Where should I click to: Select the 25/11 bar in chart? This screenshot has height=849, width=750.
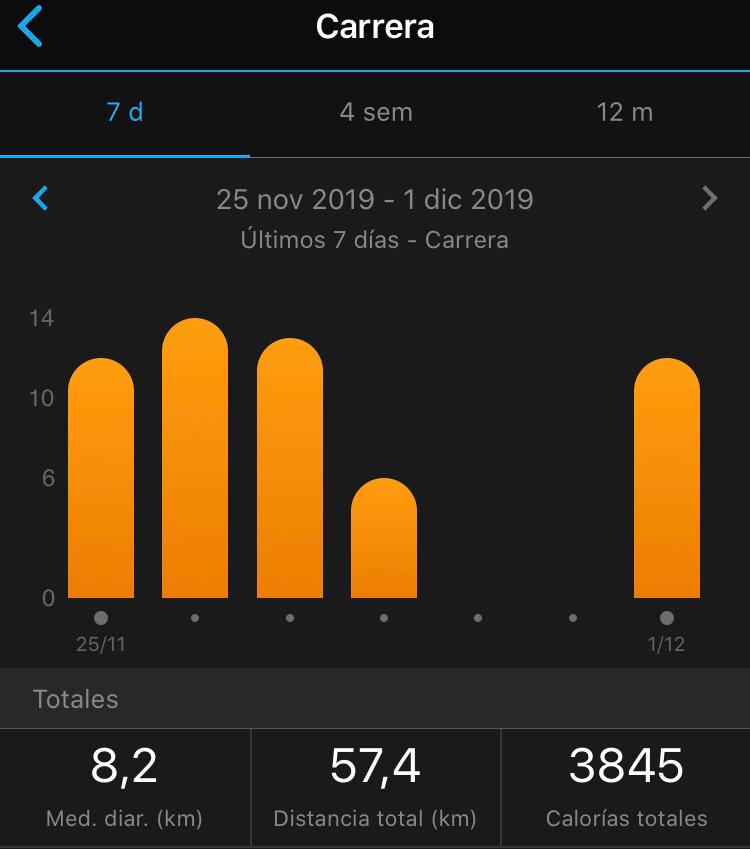[x=101, y=478]
